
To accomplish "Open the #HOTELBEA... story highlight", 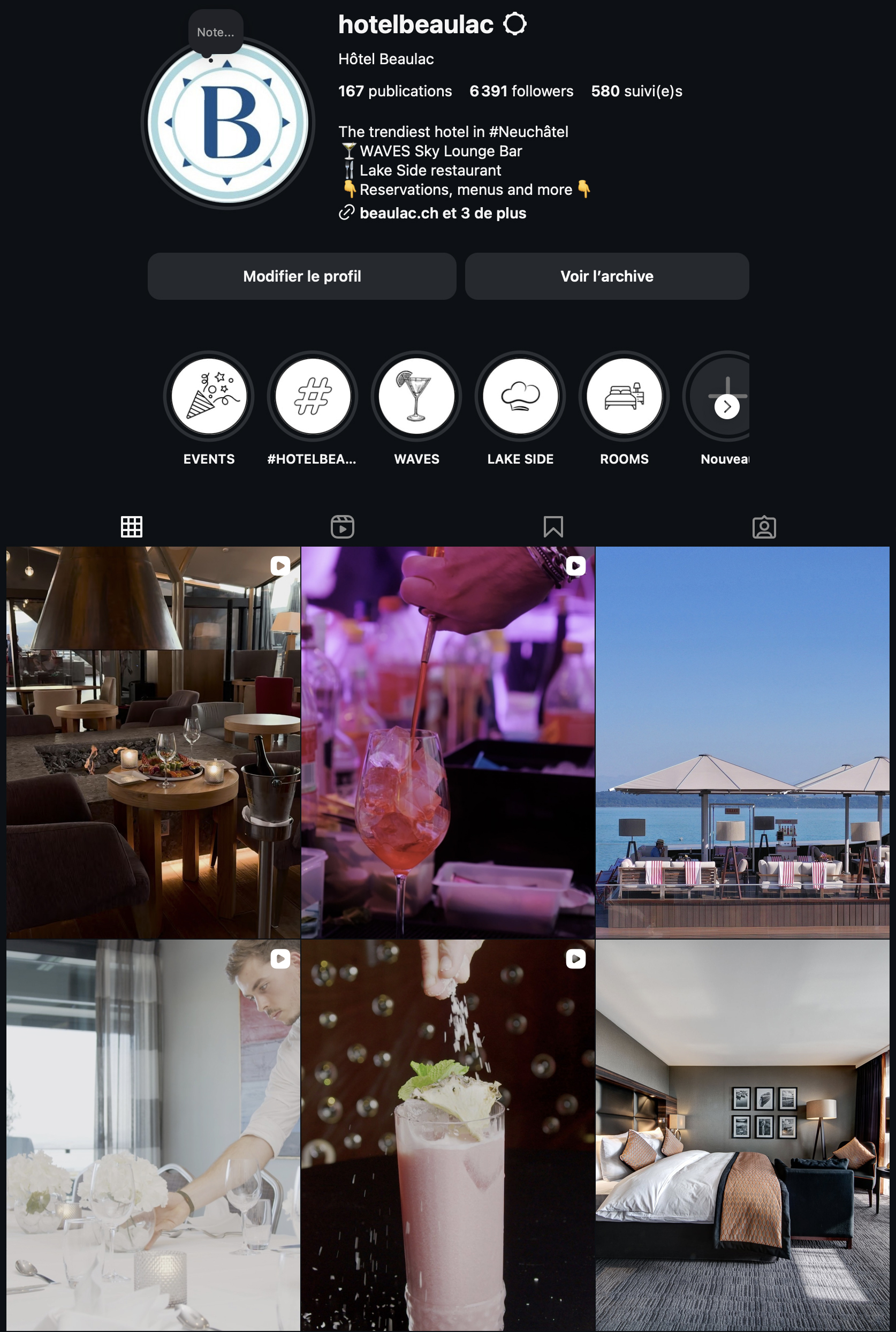I will (313, 396).
